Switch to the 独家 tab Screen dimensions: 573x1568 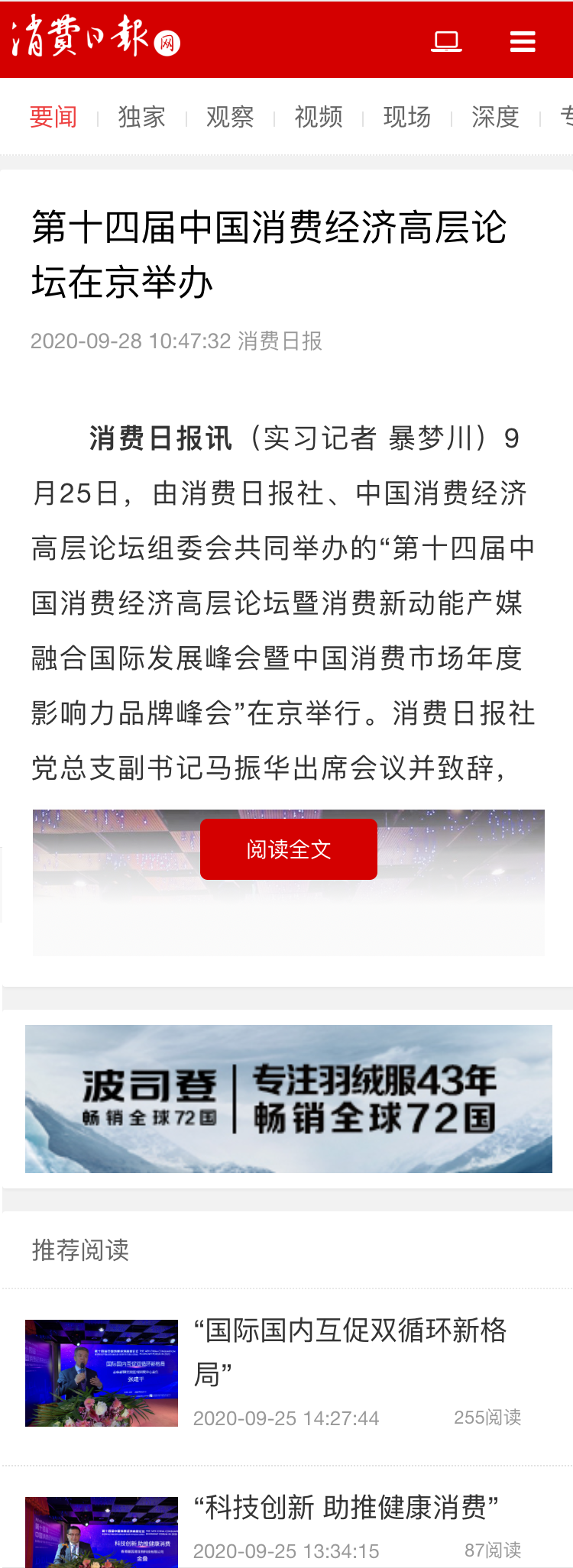(x=142, y=117)
